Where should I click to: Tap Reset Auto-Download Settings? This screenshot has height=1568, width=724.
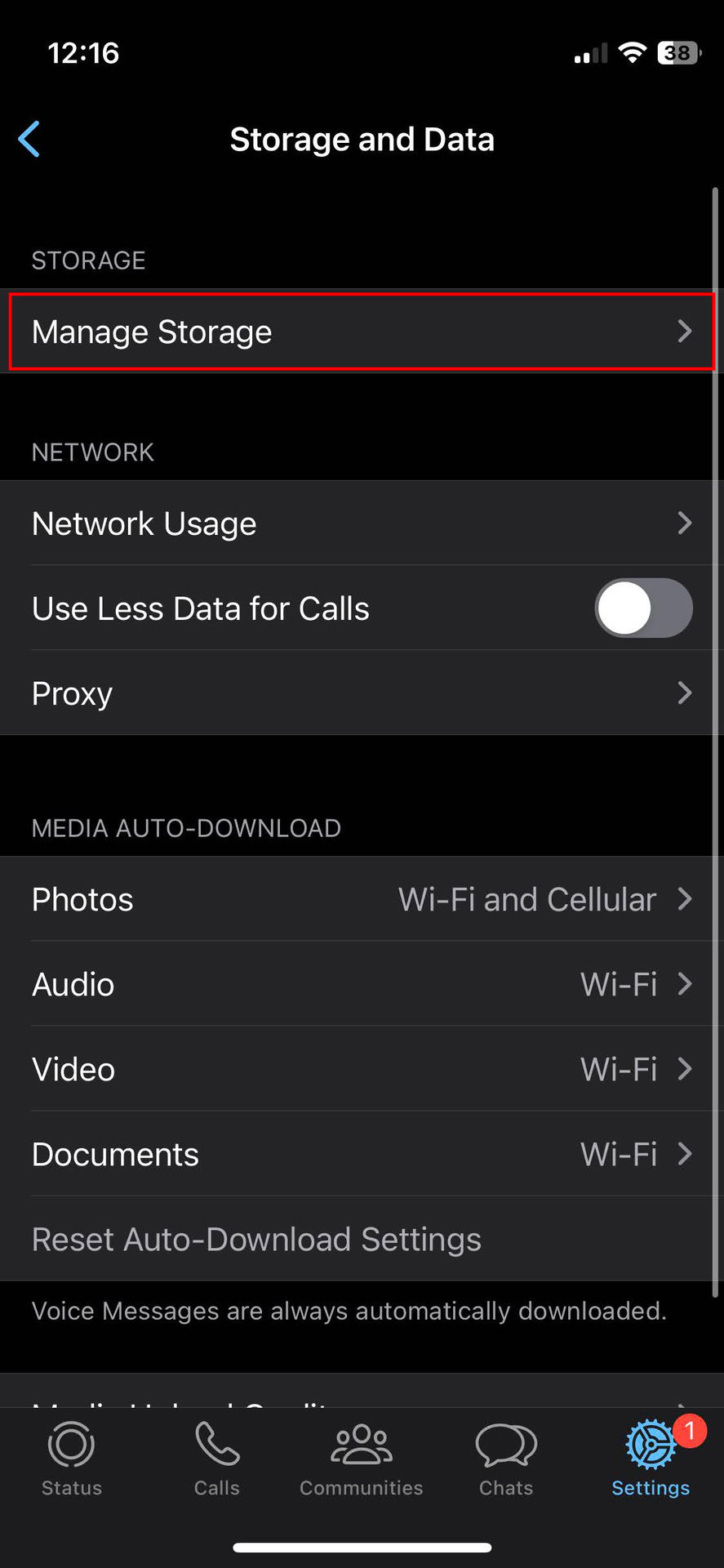tap(256, 1239)
